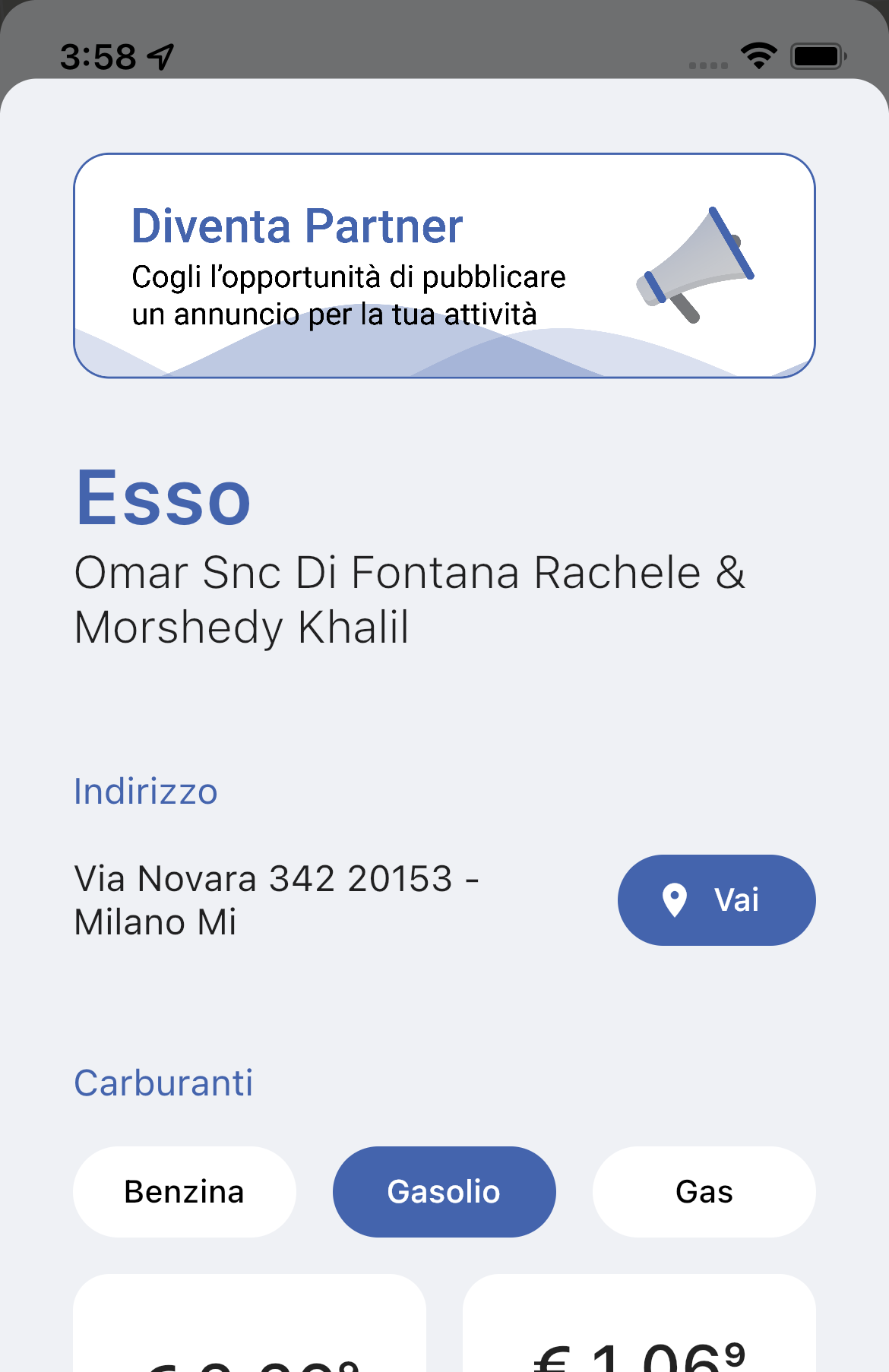Select the Gasolio fuel chip
Screen dimensions: 889x1372
pyautogui.click(x=444, y=1191)
